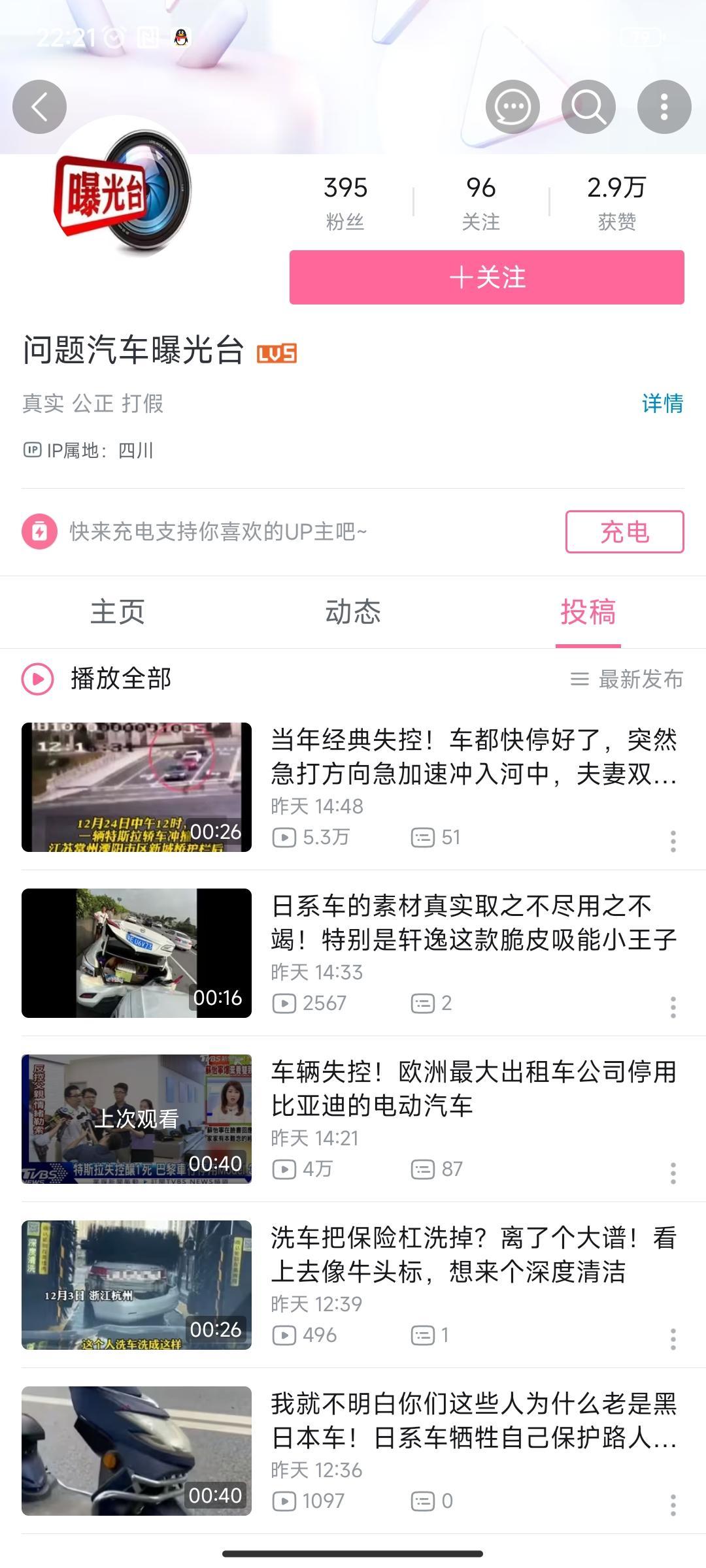Open the search magnifier icon
Viewport: 706px width, 1568px height.
pyautogui.click(x=588, y=107)
